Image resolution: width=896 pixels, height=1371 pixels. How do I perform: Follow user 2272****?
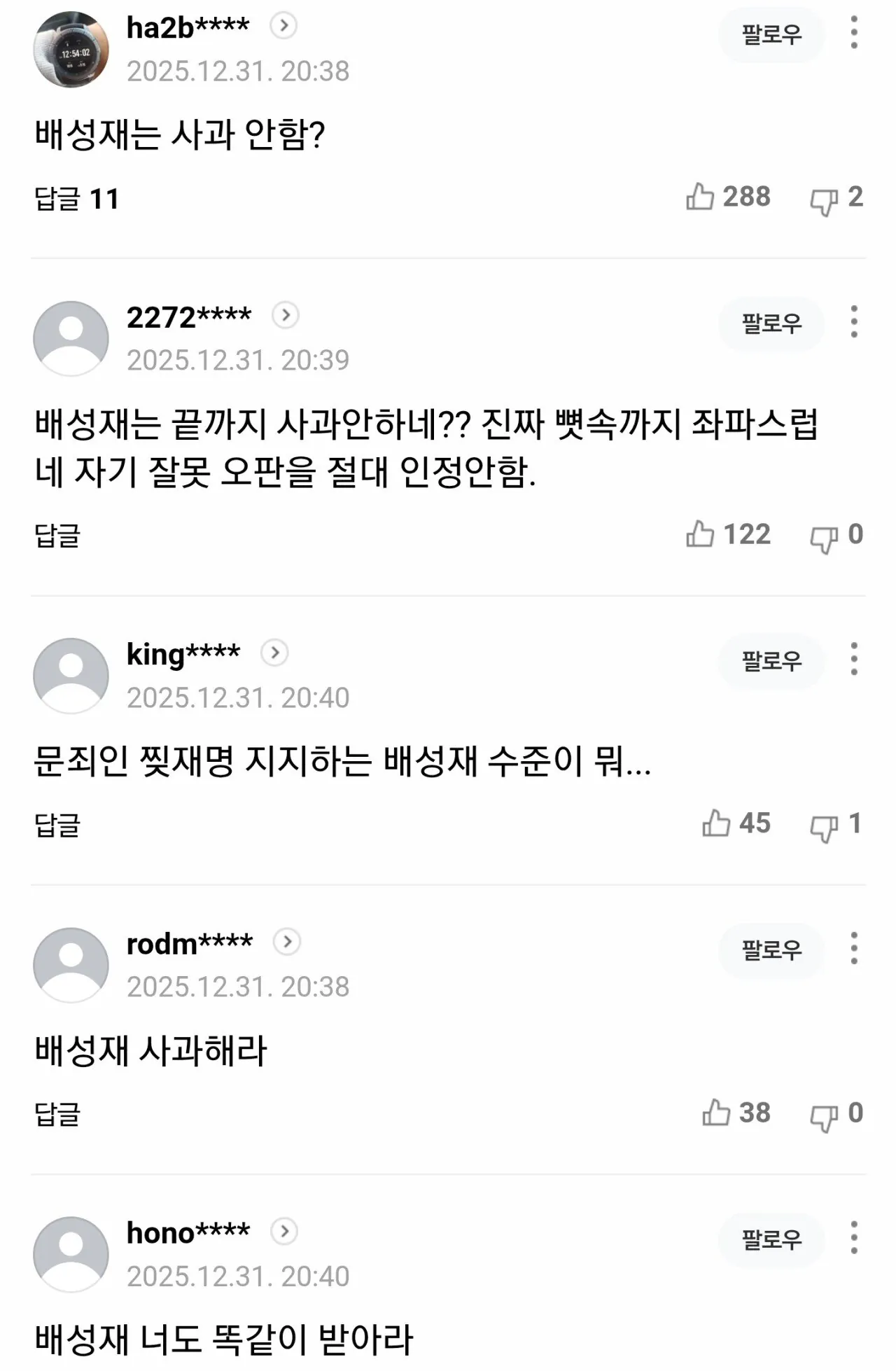click(771, 323)
